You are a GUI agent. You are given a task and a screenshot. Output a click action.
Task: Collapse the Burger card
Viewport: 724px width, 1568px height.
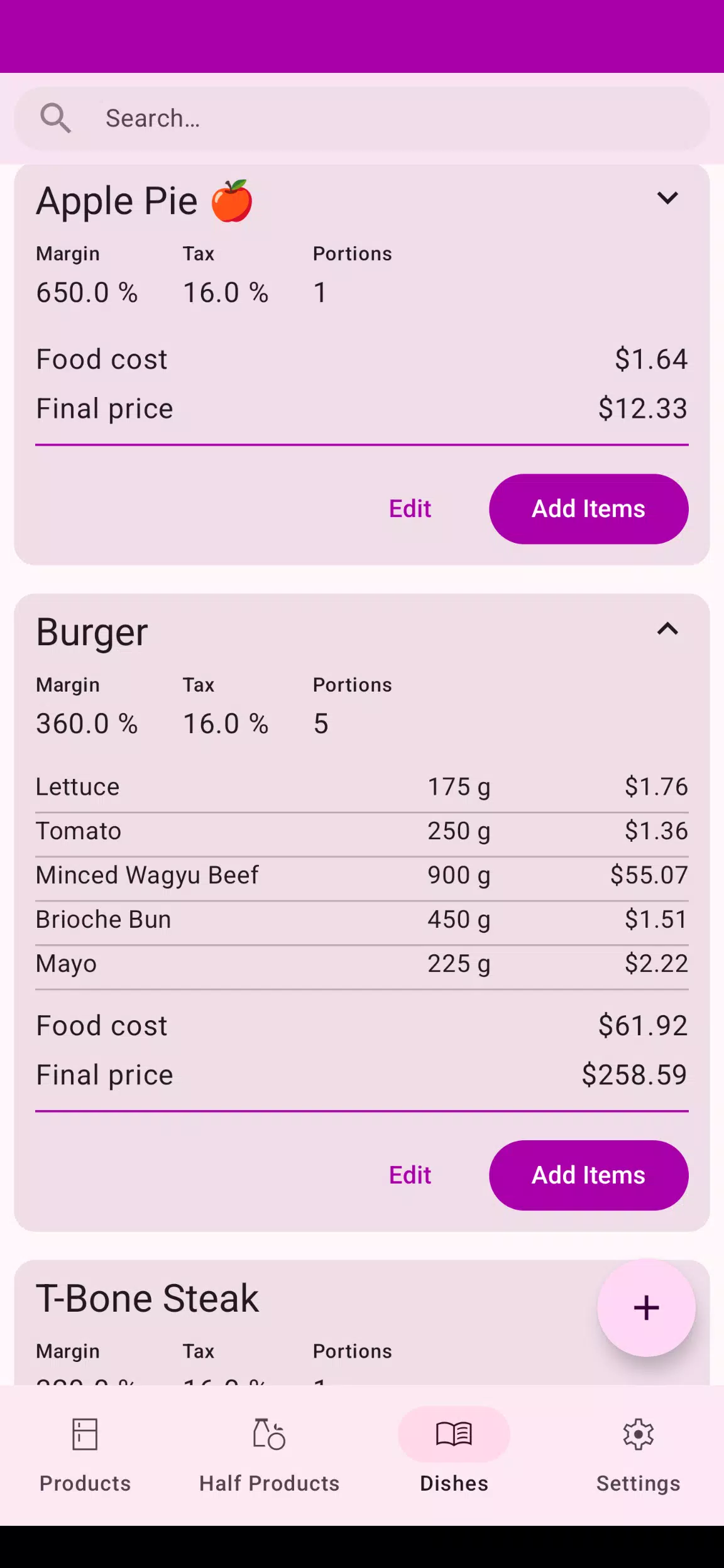667,629
